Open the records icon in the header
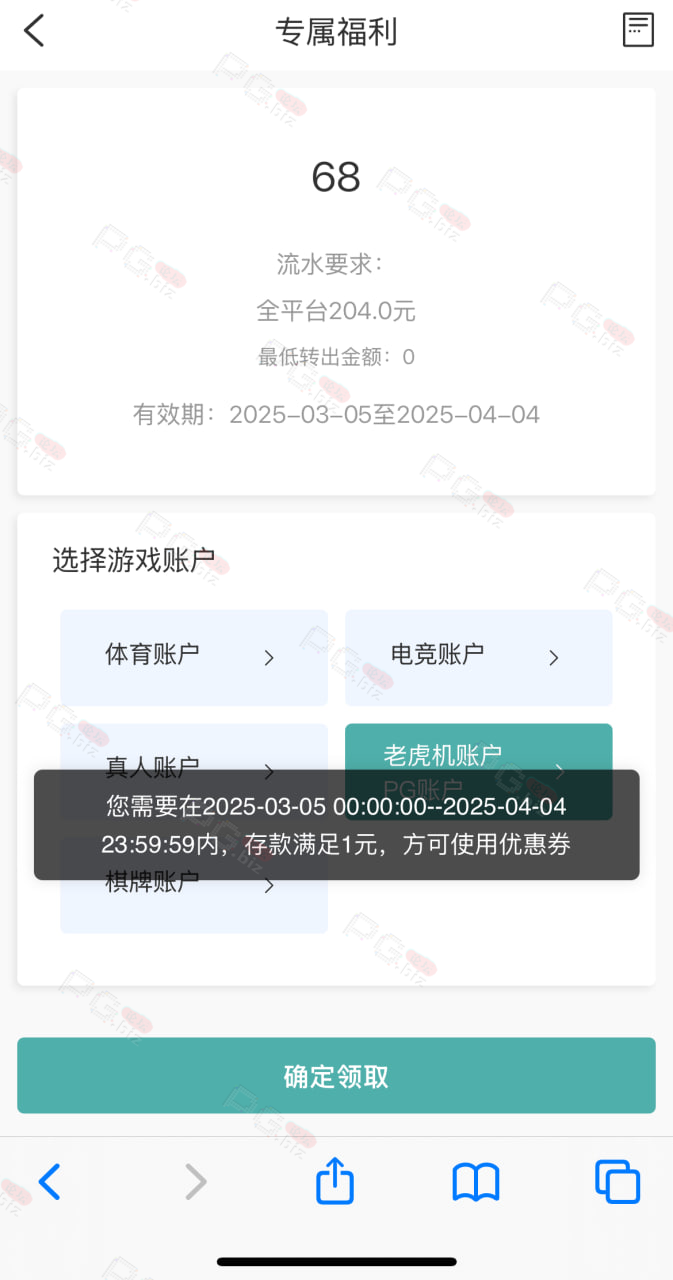Viewport: 673px width, 1280px height. [x=638, y=30]
